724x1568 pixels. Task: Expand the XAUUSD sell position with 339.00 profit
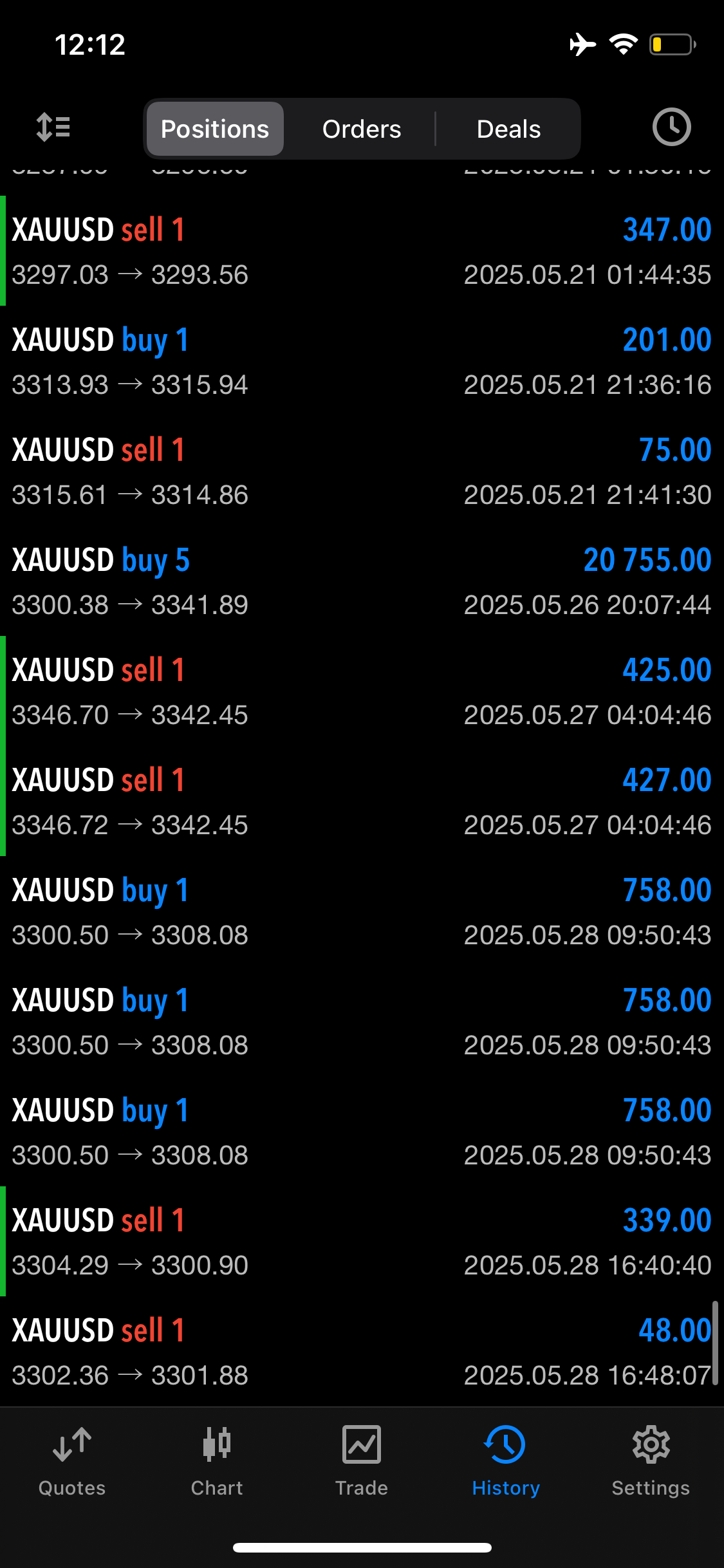(362, 1242)
